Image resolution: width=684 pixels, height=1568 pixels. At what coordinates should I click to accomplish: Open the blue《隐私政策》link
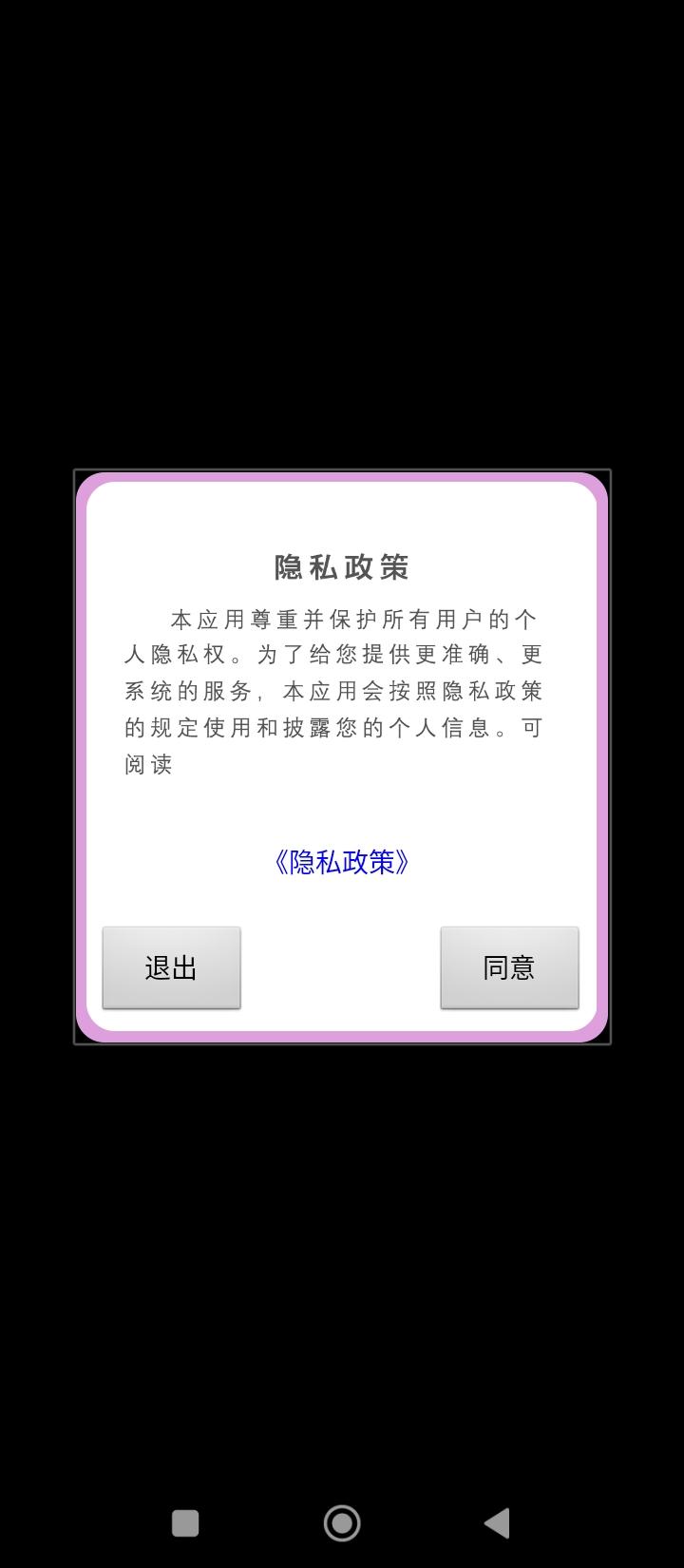point(342,862)
